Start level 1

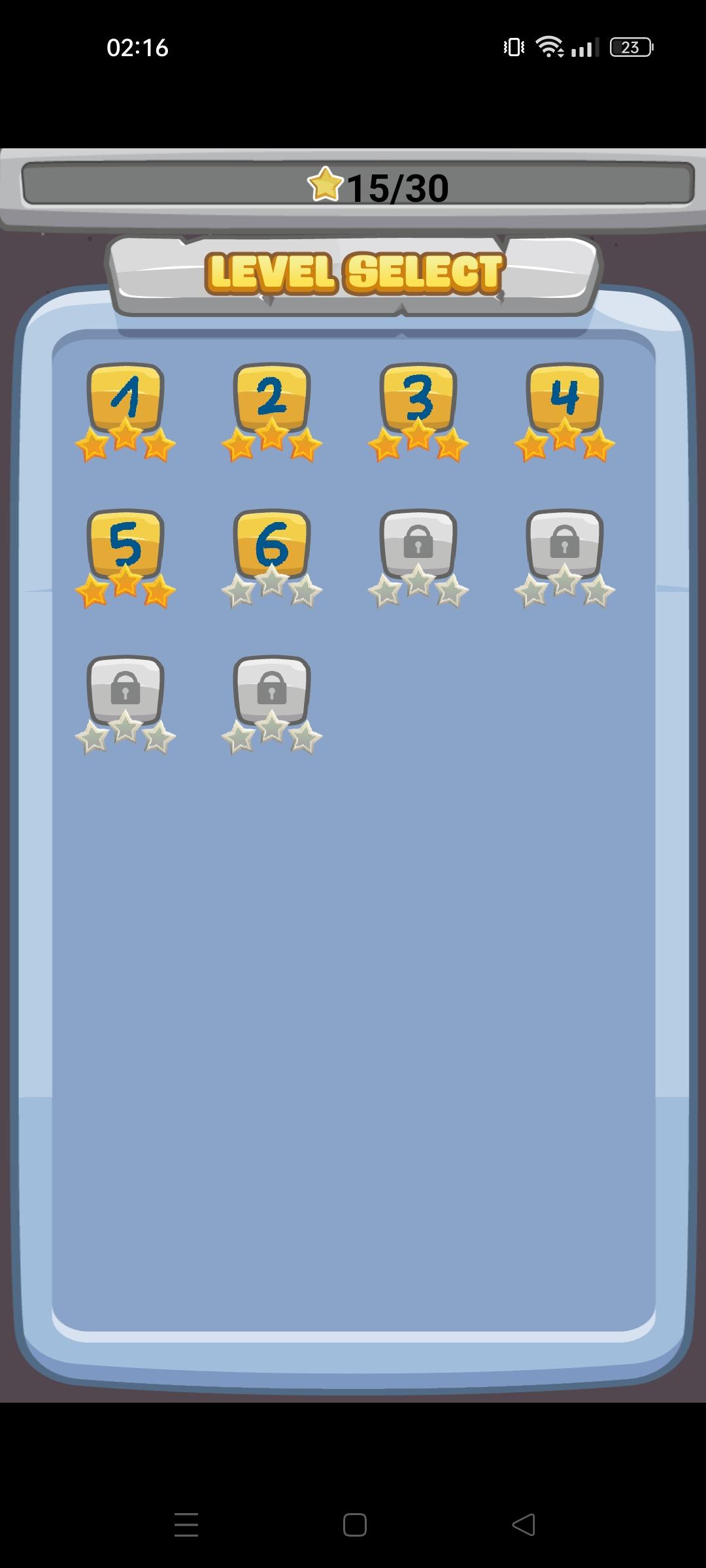(x=125, y=398)
